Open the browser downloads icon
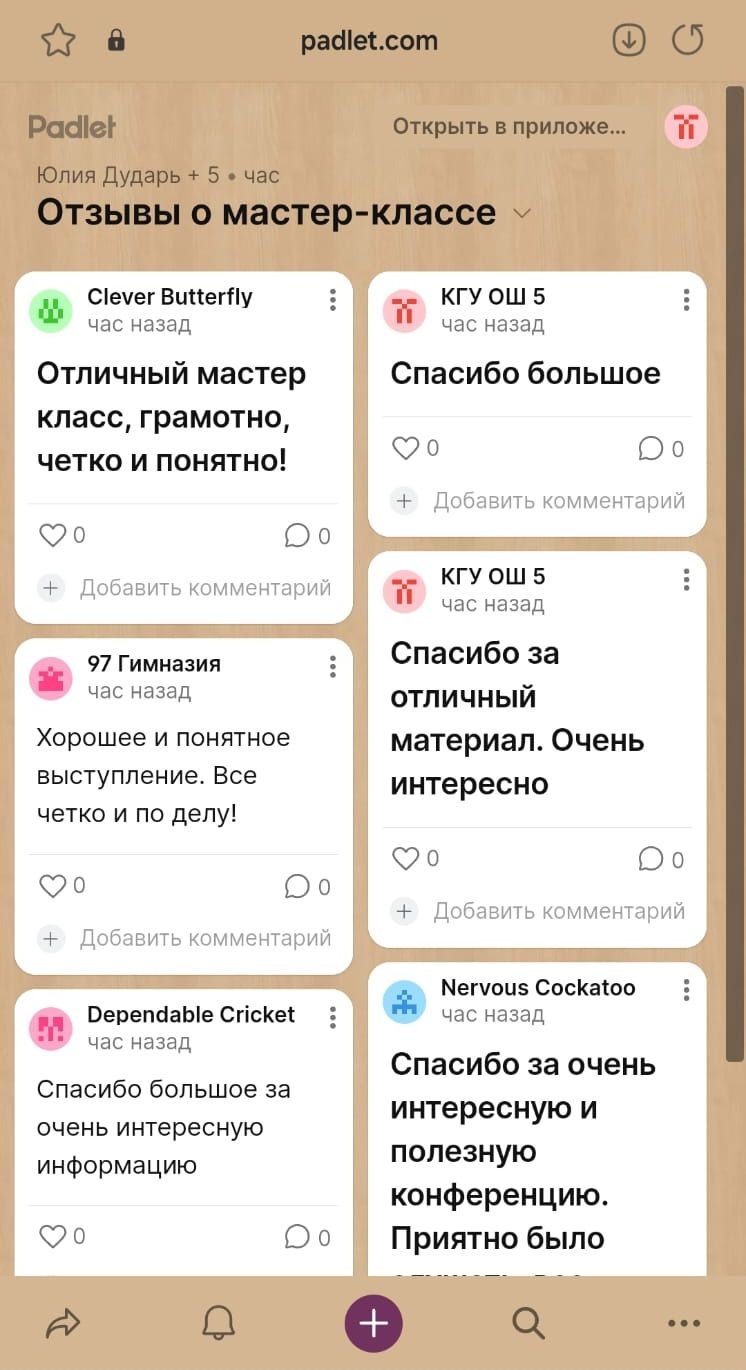 (629, 41)
